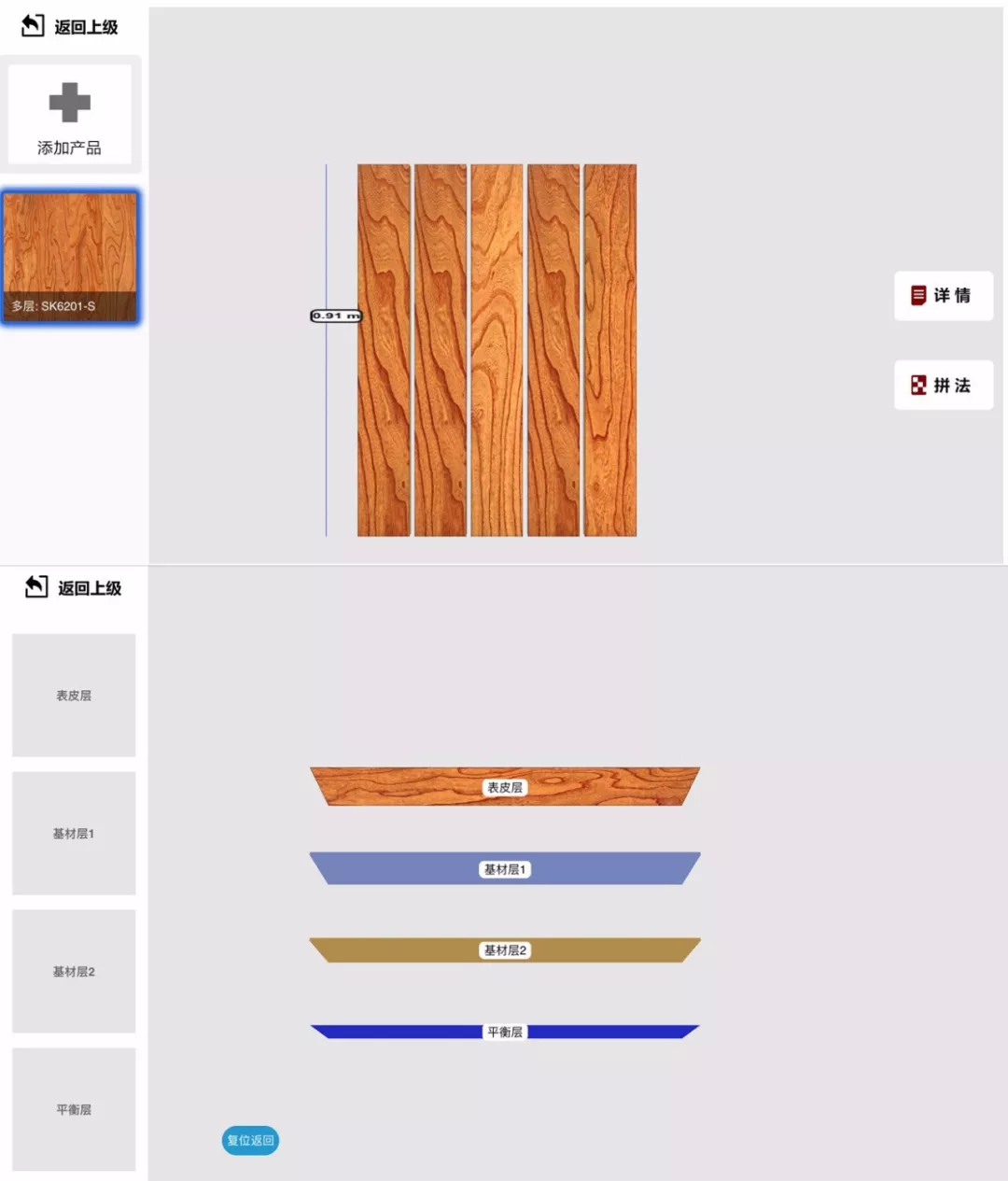Screen dimensions: 1008x1181
Task: Tap the blue 复位返回 reset button
Action: pyautogui.click(x=250, y=1140)
